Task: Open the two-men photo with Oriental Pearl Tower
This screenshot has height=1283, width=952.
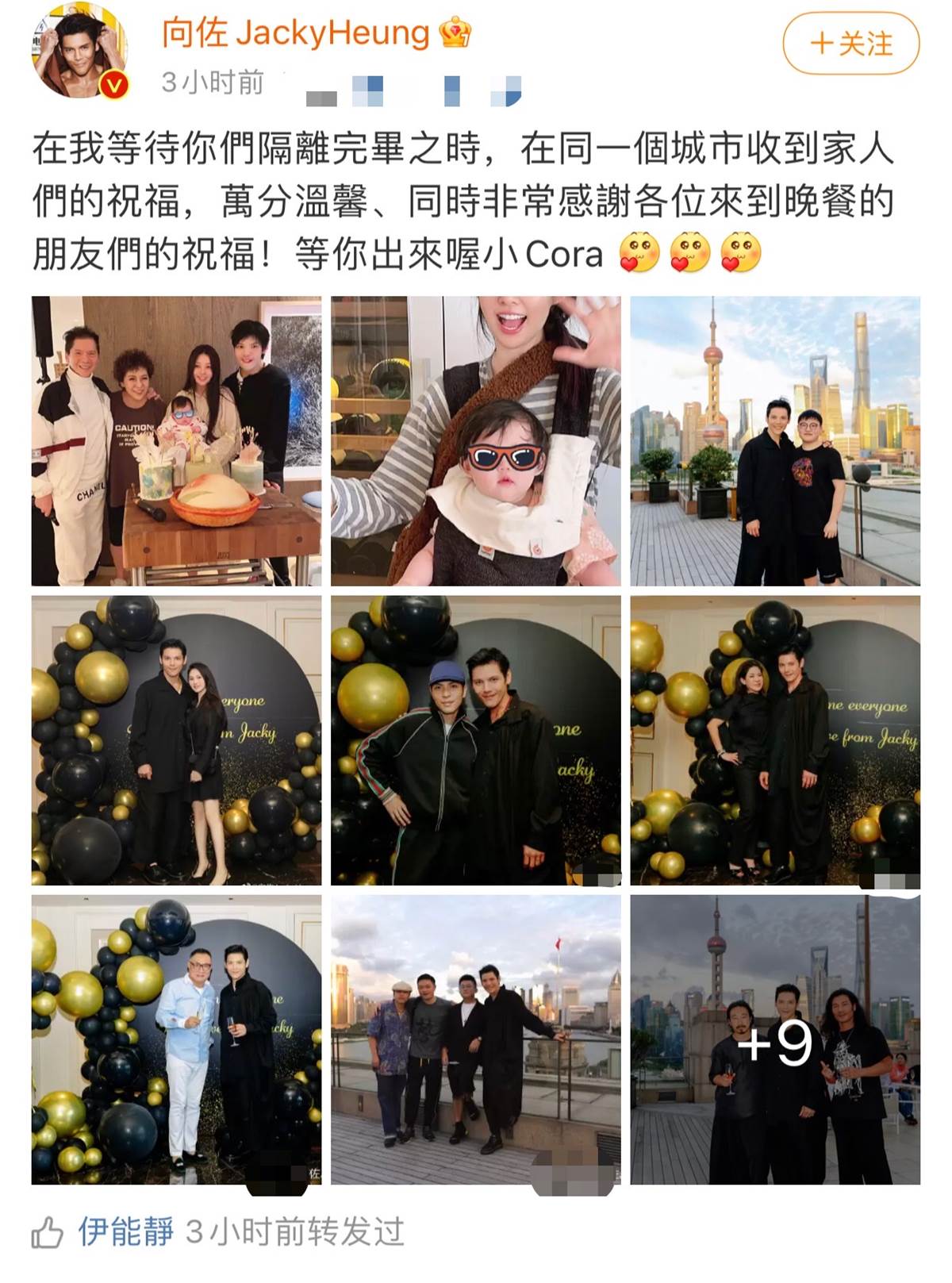Action: click(775, 441)
